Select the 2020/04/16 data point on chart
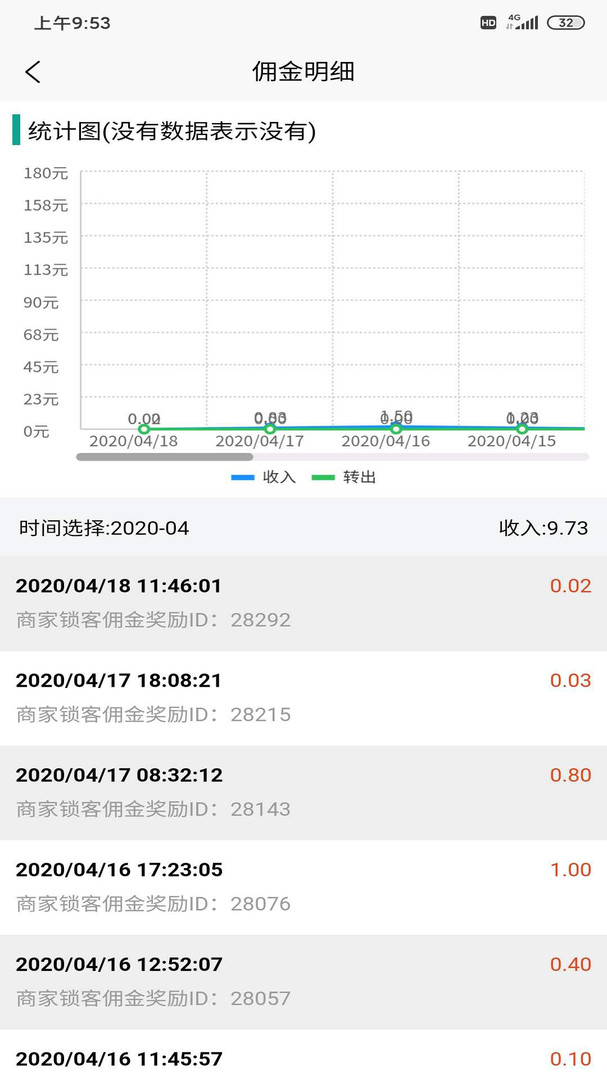 tap(396, 428)
